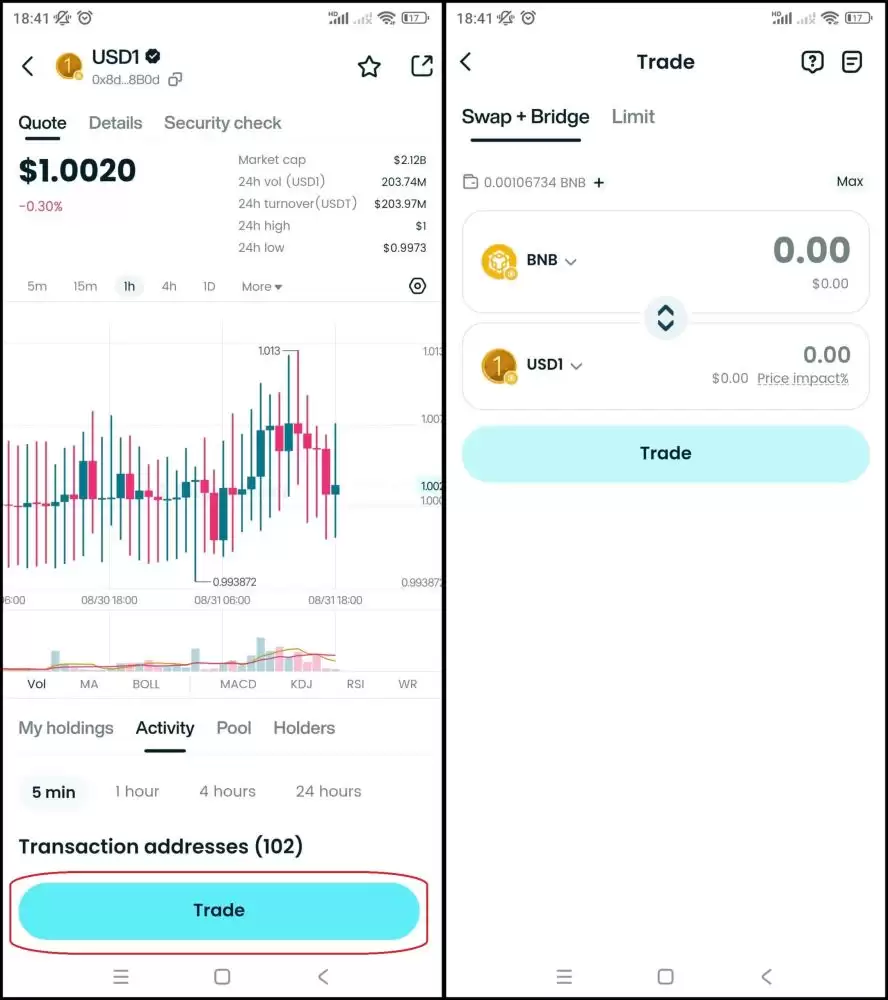Open the help question mark icon on Trade screen
Image resolution: width=888 pixels, height=1000 pixels.
coord(812,62)
